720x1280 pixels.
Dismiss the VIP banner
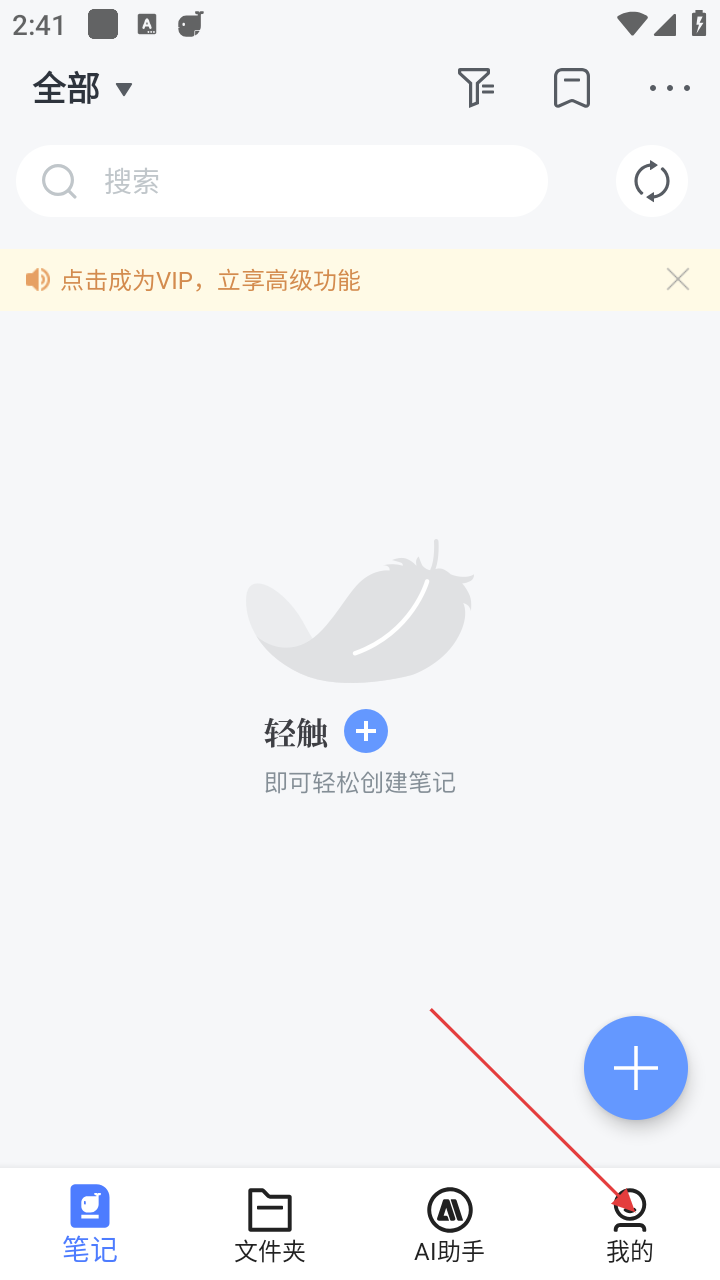click(x=678, y=280)
